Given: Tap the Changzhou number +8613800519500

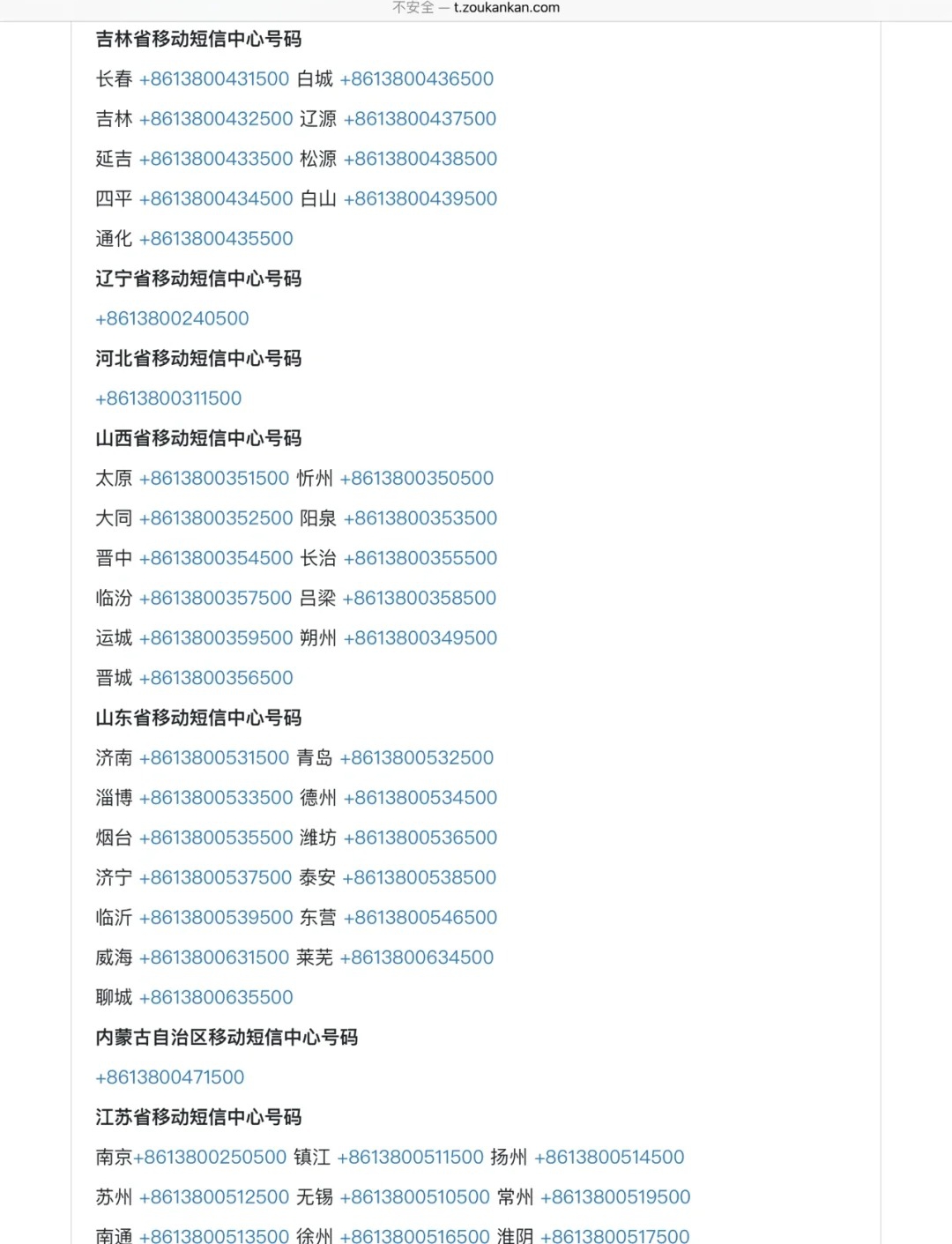Looking at the screenshot, I should click(615, 1197).
